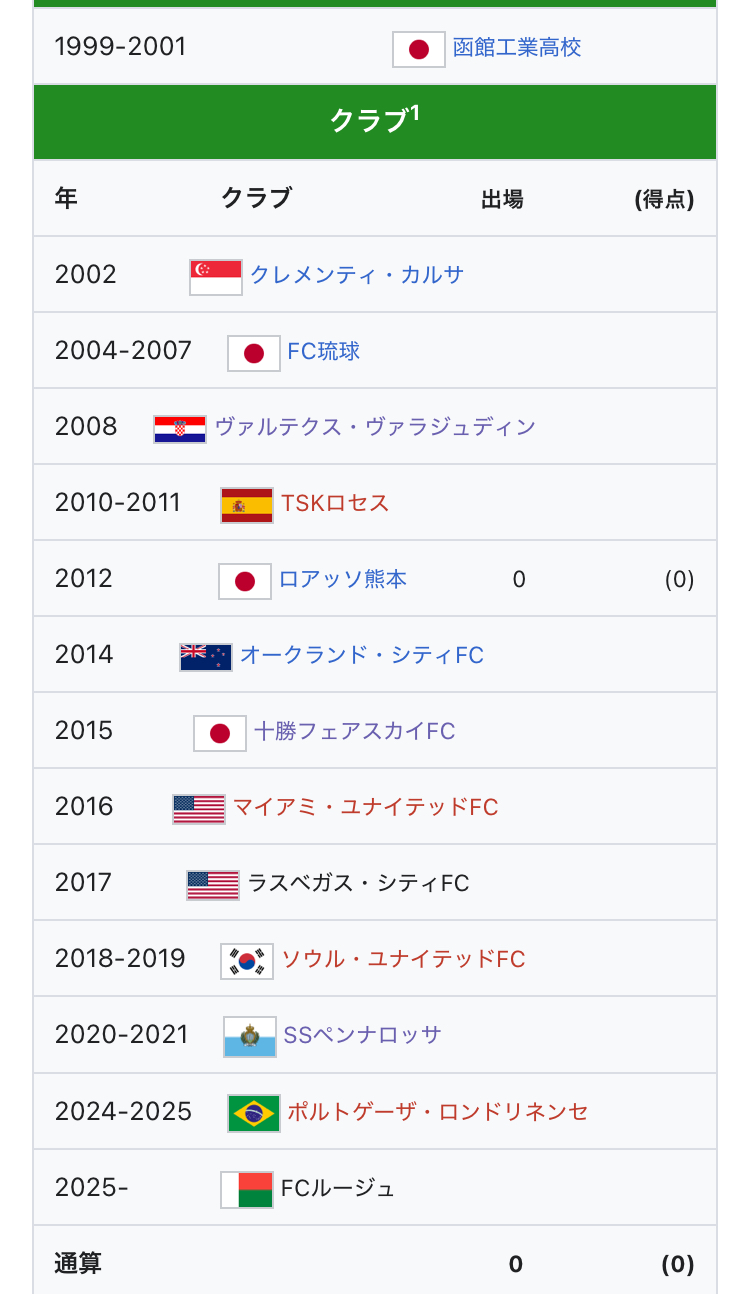This screenshot has width=750, height=1294.
Task: Open the マイアミ・ユナイテッドFC link
Action: click(366, 807)
